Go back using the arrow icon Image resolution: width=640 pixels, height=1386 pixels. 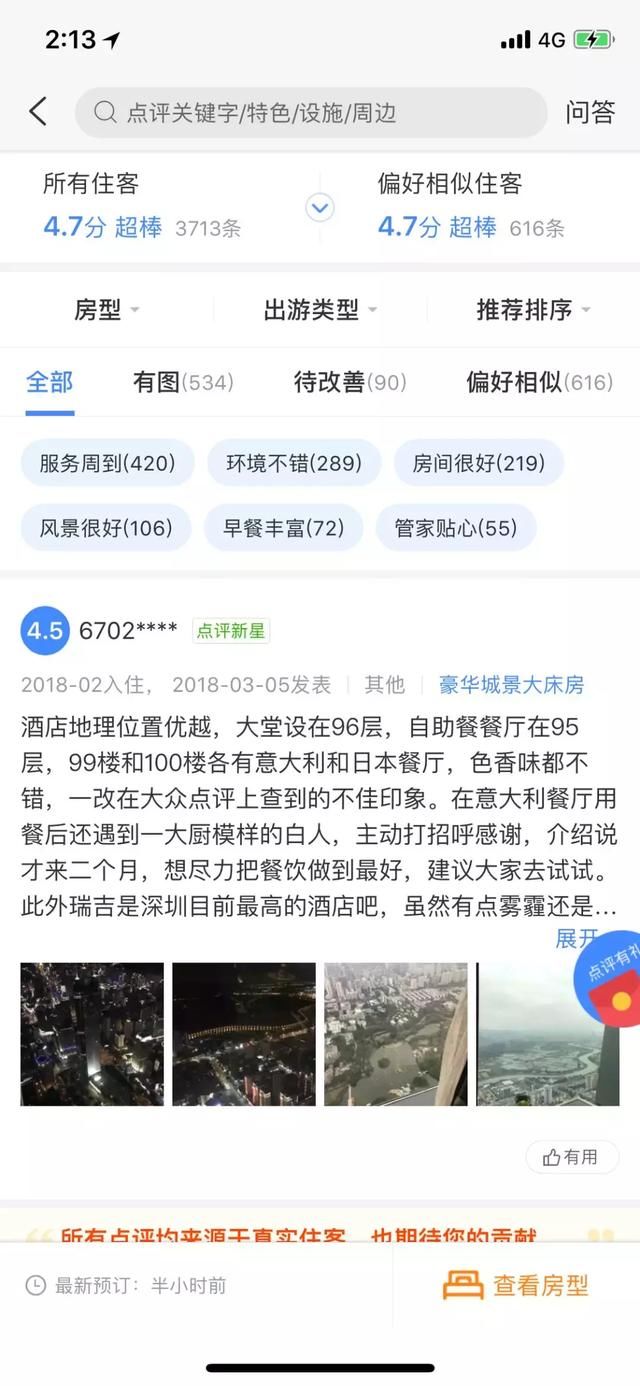[x=38, y=112]
